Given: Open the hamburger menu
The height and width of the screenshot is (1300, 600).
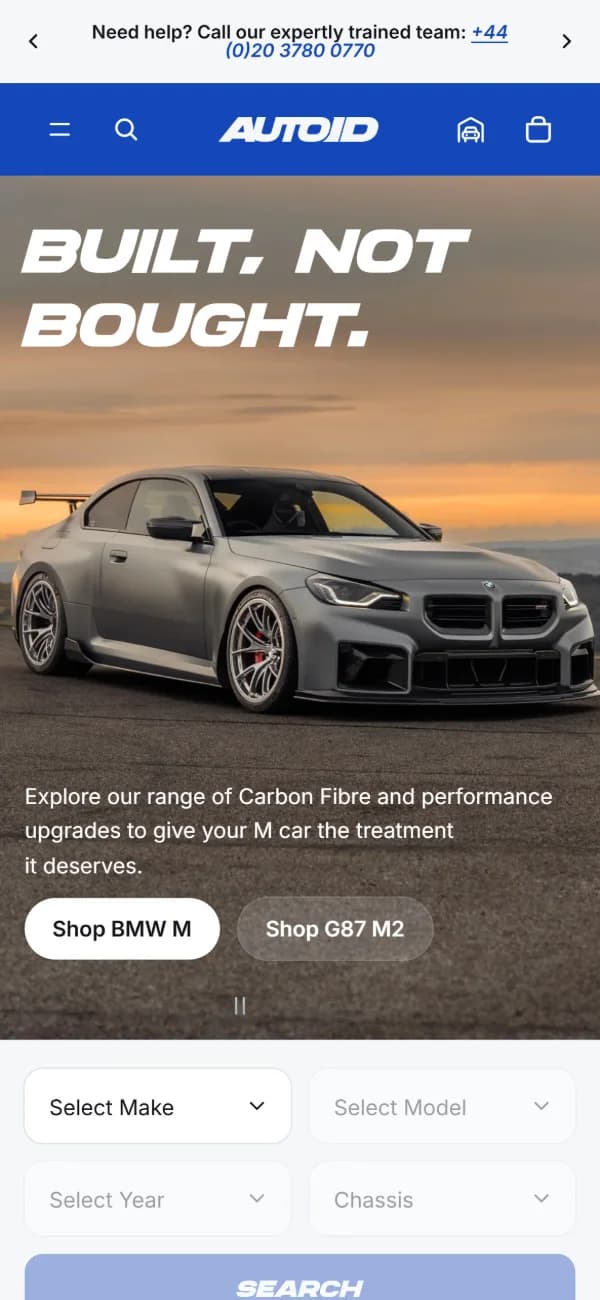Looking at the screenshot, I should (x=60, y=130).
